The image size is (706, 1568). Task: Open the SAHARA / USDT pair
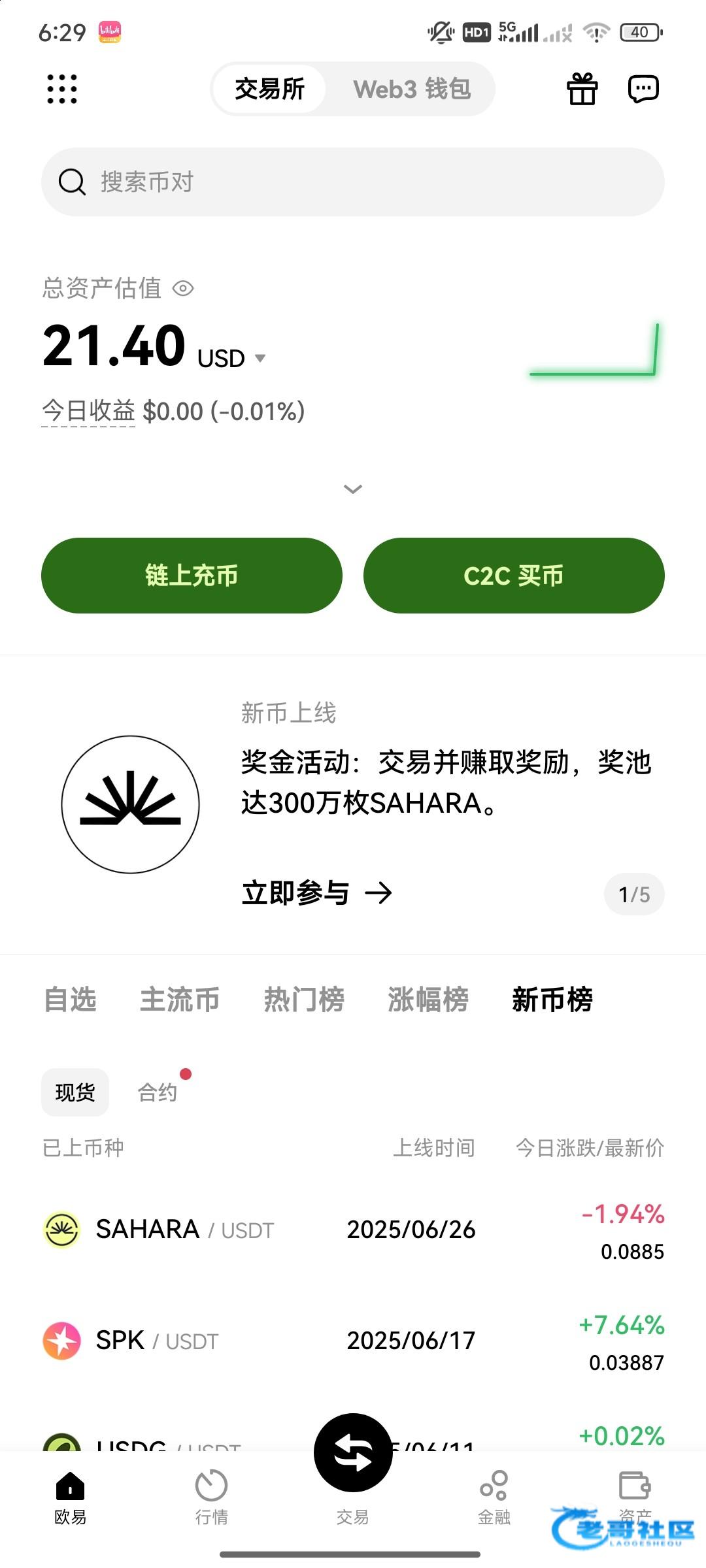pyautogui.click(x=353, y=1230)
